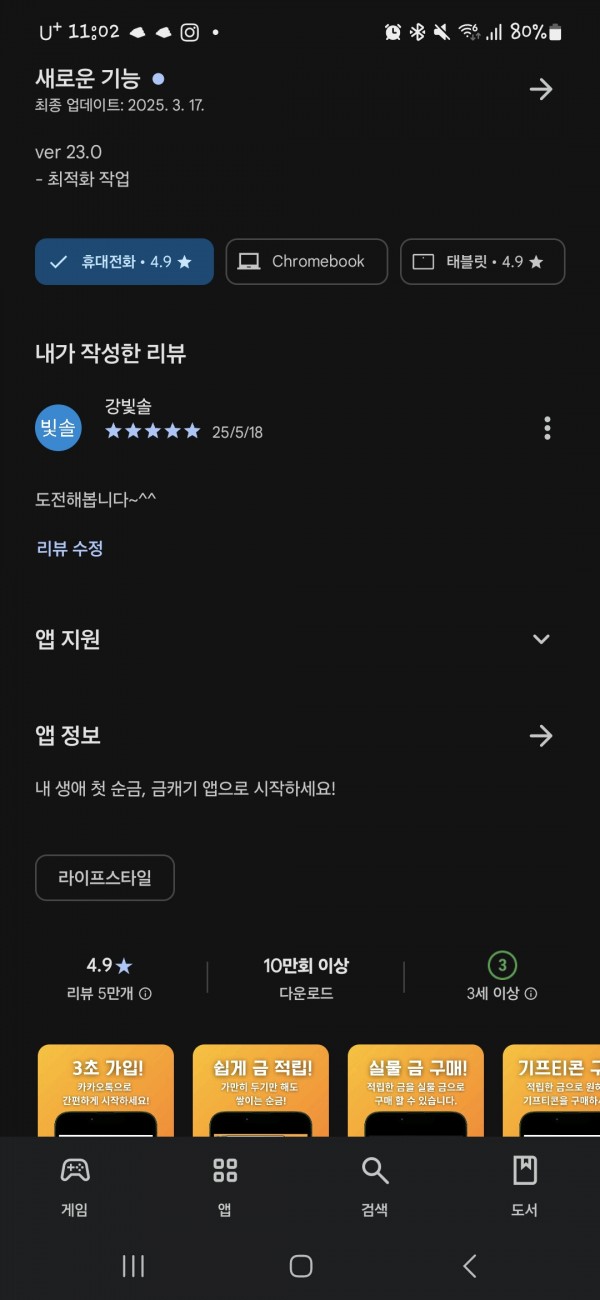Select the Chromebook chip

click(306, 262)
